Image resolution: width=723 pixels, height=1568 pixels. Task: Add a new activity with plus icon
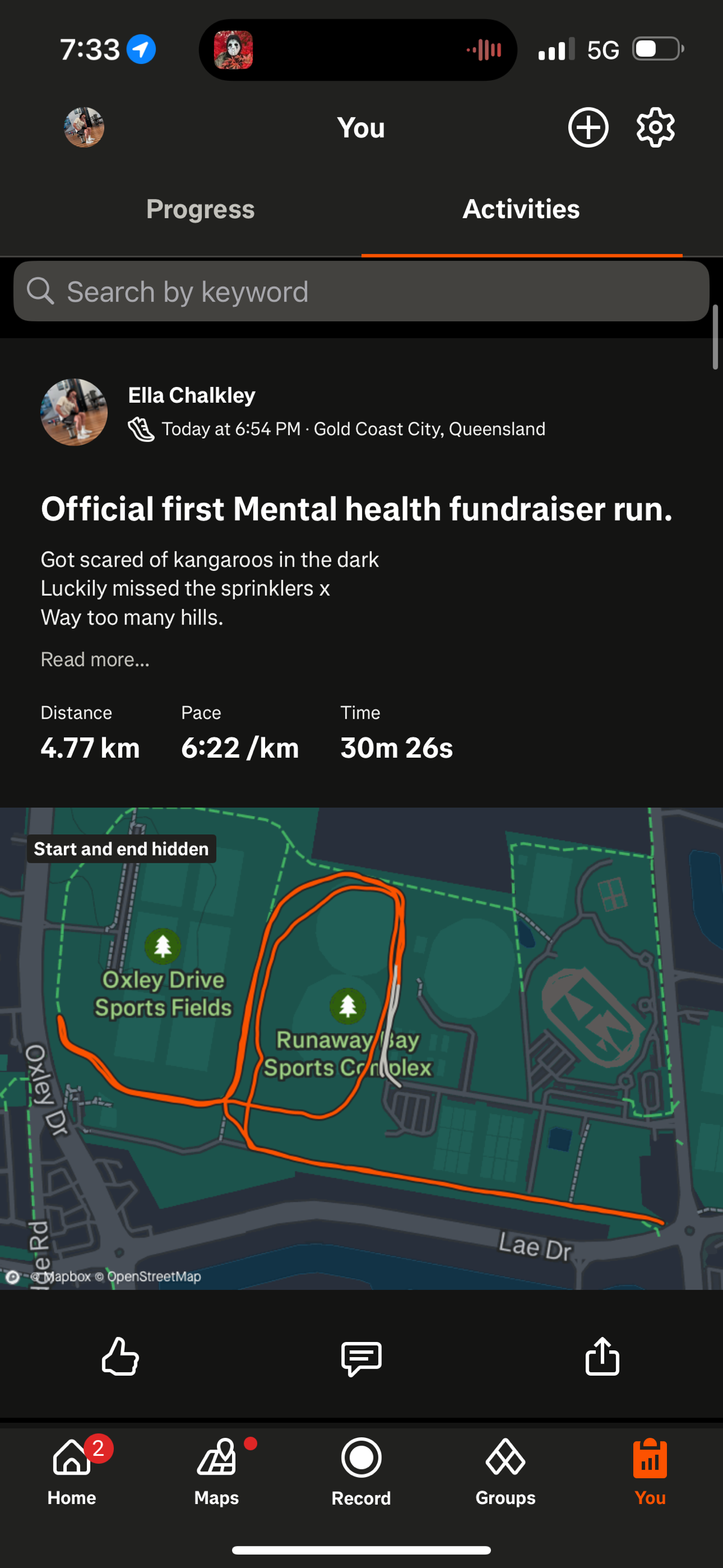[588, 127]
